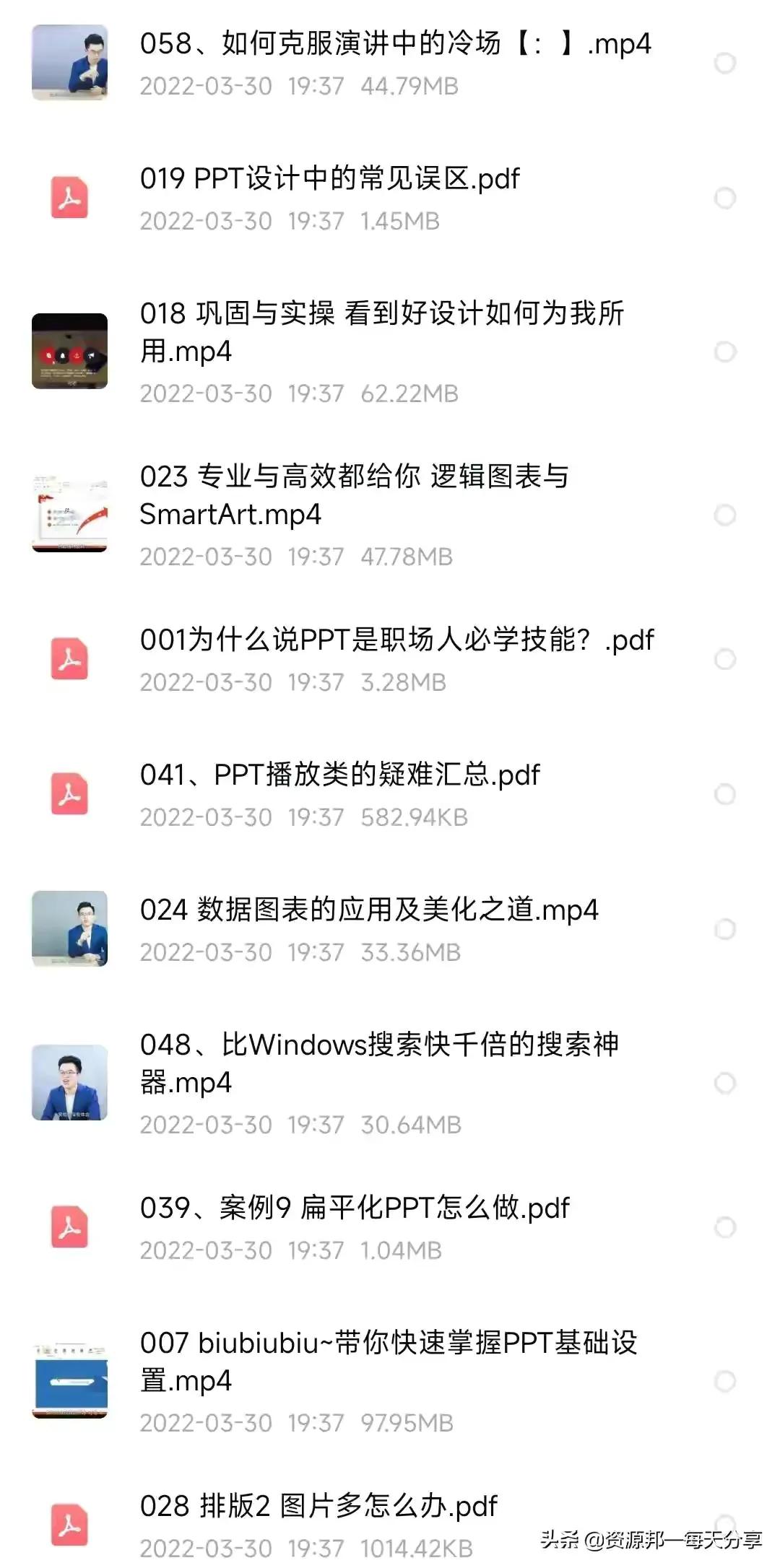Select the checkbox for 023 SmartArt.mp4
The width and height of the screenshot is (780, 1568).
pyautogui.click(x=724, y=515)
